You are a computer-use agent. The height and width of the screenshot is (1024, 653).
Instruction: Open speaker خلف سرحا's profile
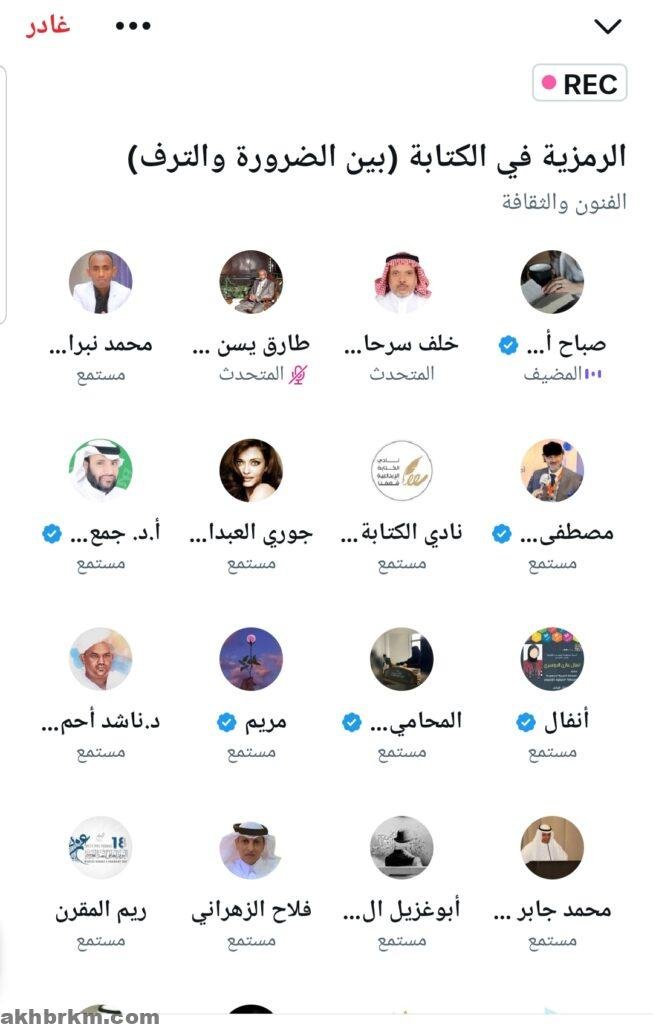[402, 282]
